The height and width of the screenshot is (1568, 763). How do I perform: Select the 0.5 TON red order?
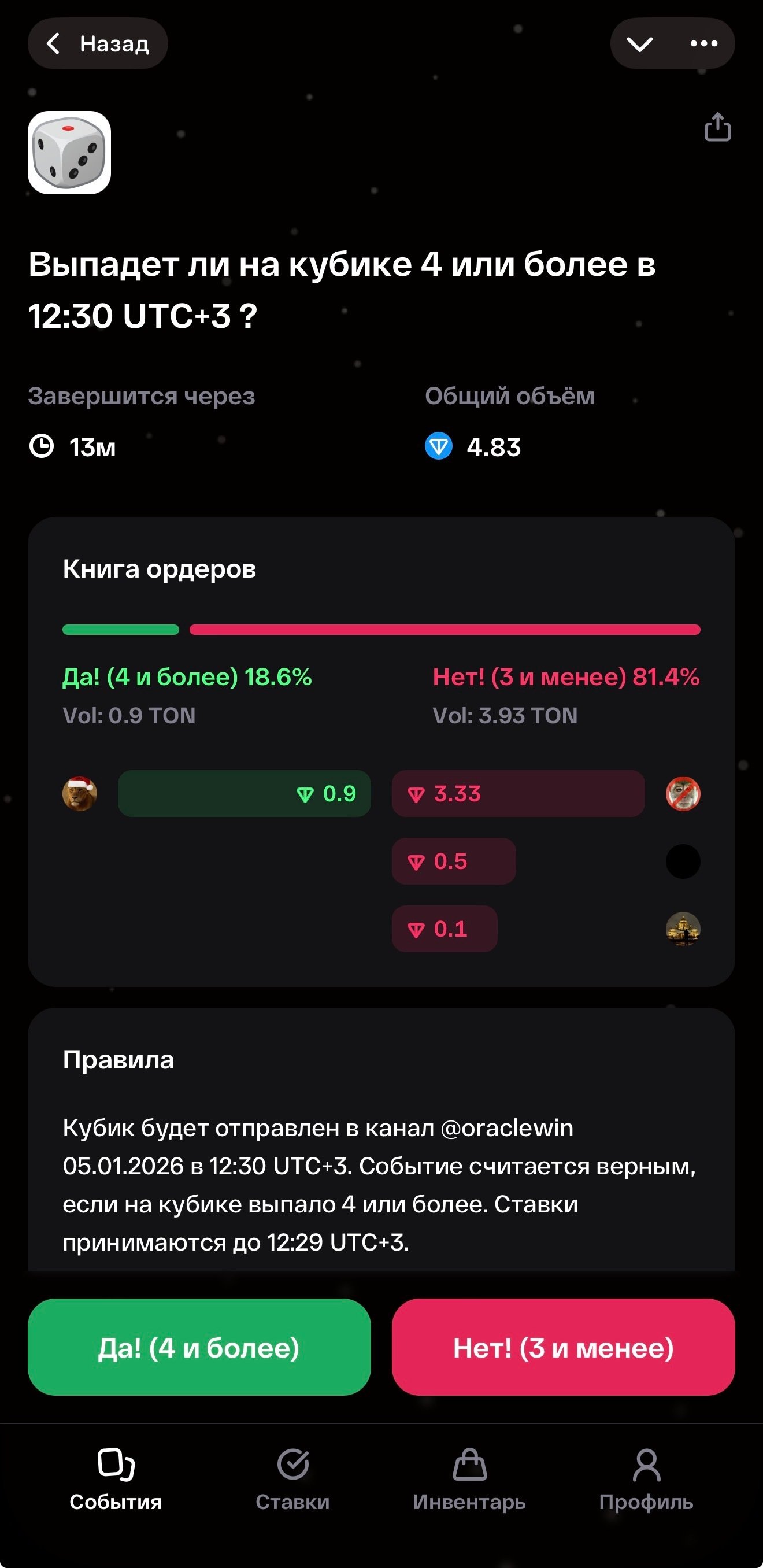click(454, 861)
